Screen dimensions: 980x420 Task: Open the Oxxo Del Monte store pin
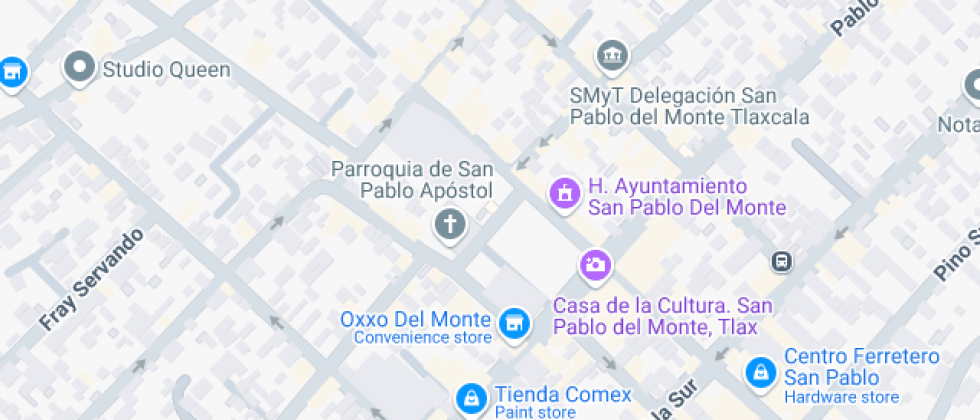515,321
